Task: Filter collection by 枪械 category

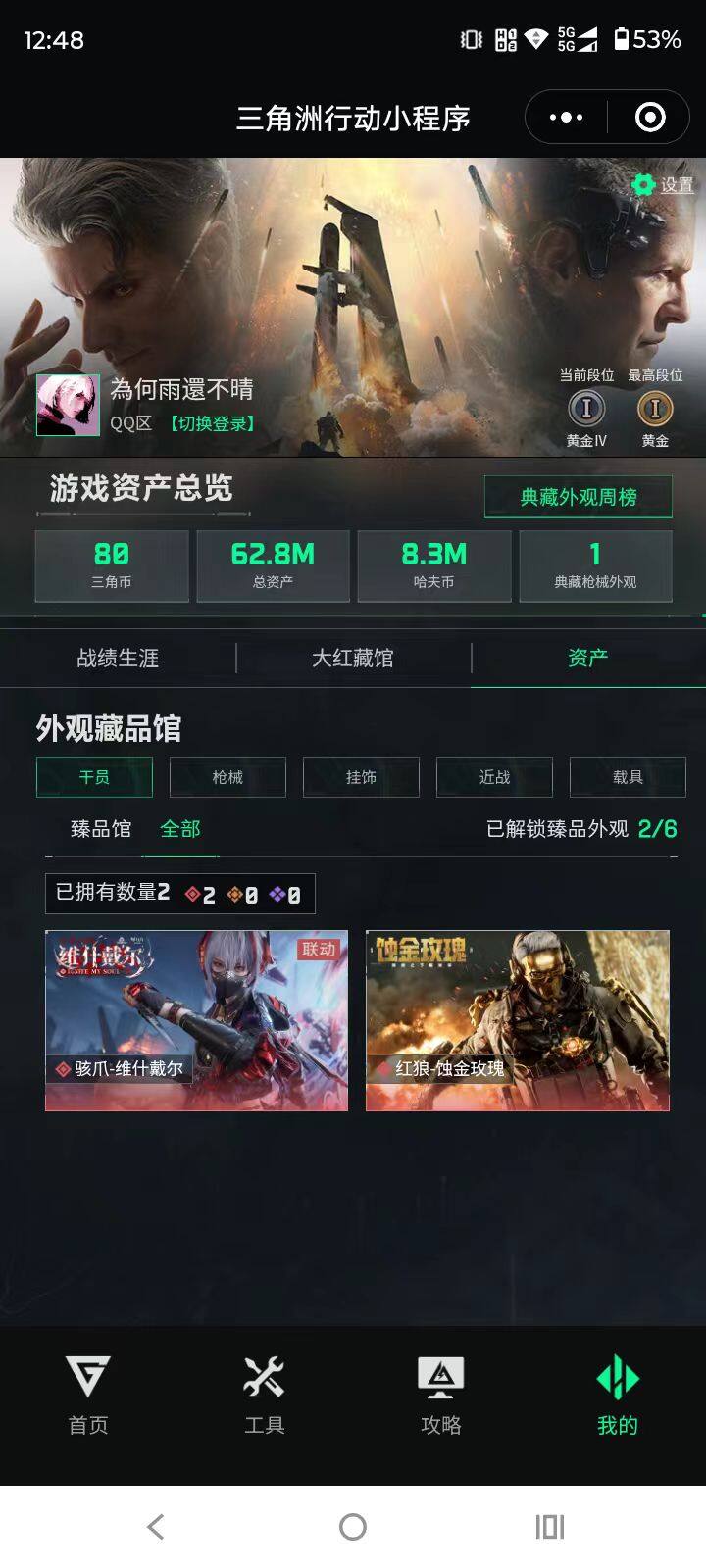Action: point(227,777)
